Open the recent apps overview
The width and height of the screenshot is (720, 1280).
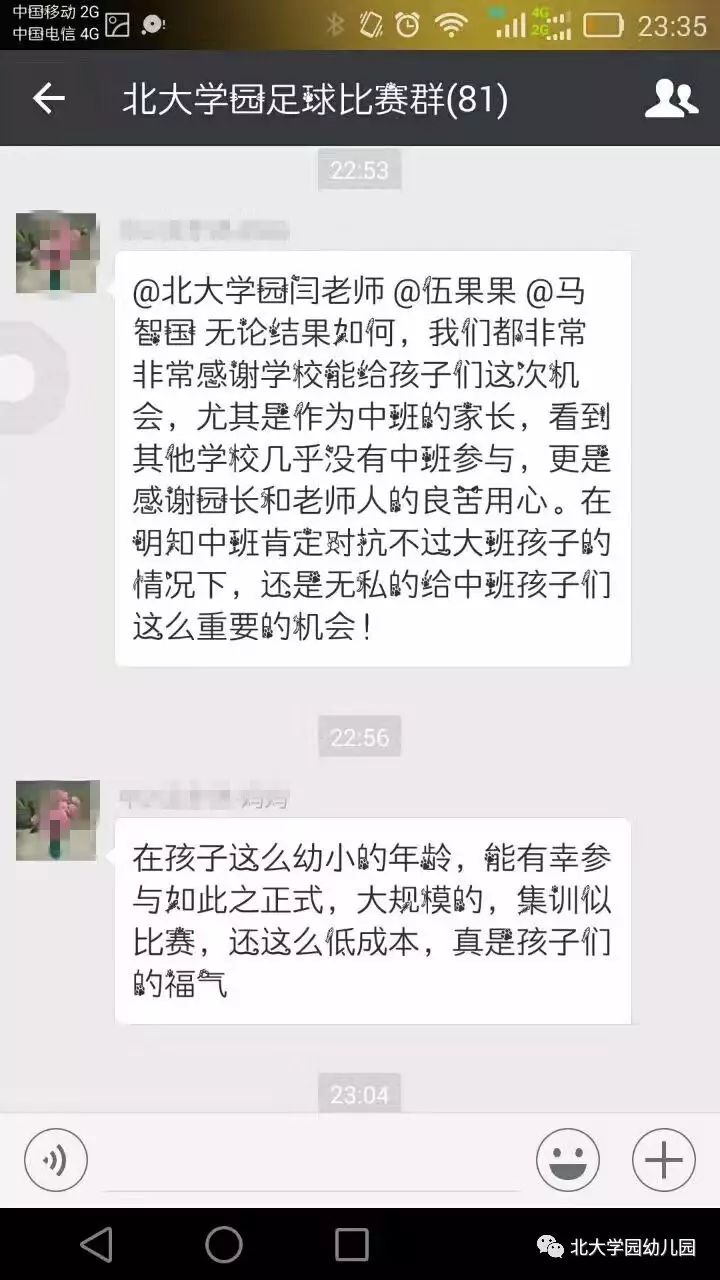point(352,1244)
